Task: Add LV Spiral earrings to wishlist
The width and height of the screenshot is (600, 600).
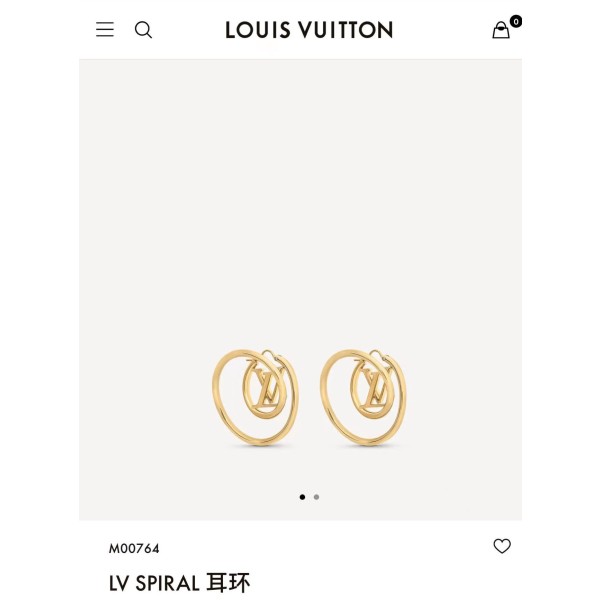Action: pyautogui.click(x=502, y=546)
